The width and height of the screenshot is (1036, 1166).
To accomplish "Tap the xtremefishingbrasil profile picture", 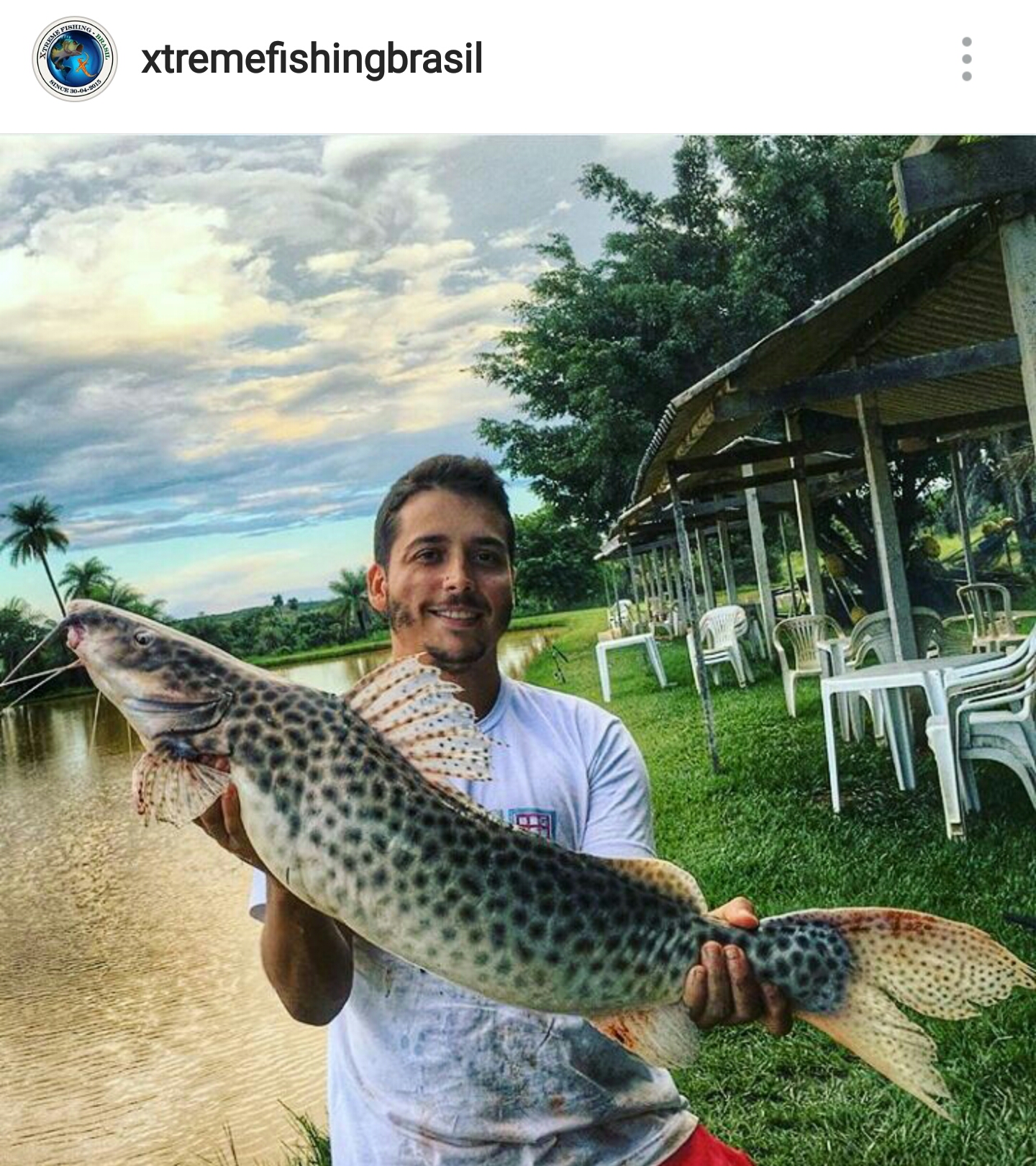I will 74,59.
